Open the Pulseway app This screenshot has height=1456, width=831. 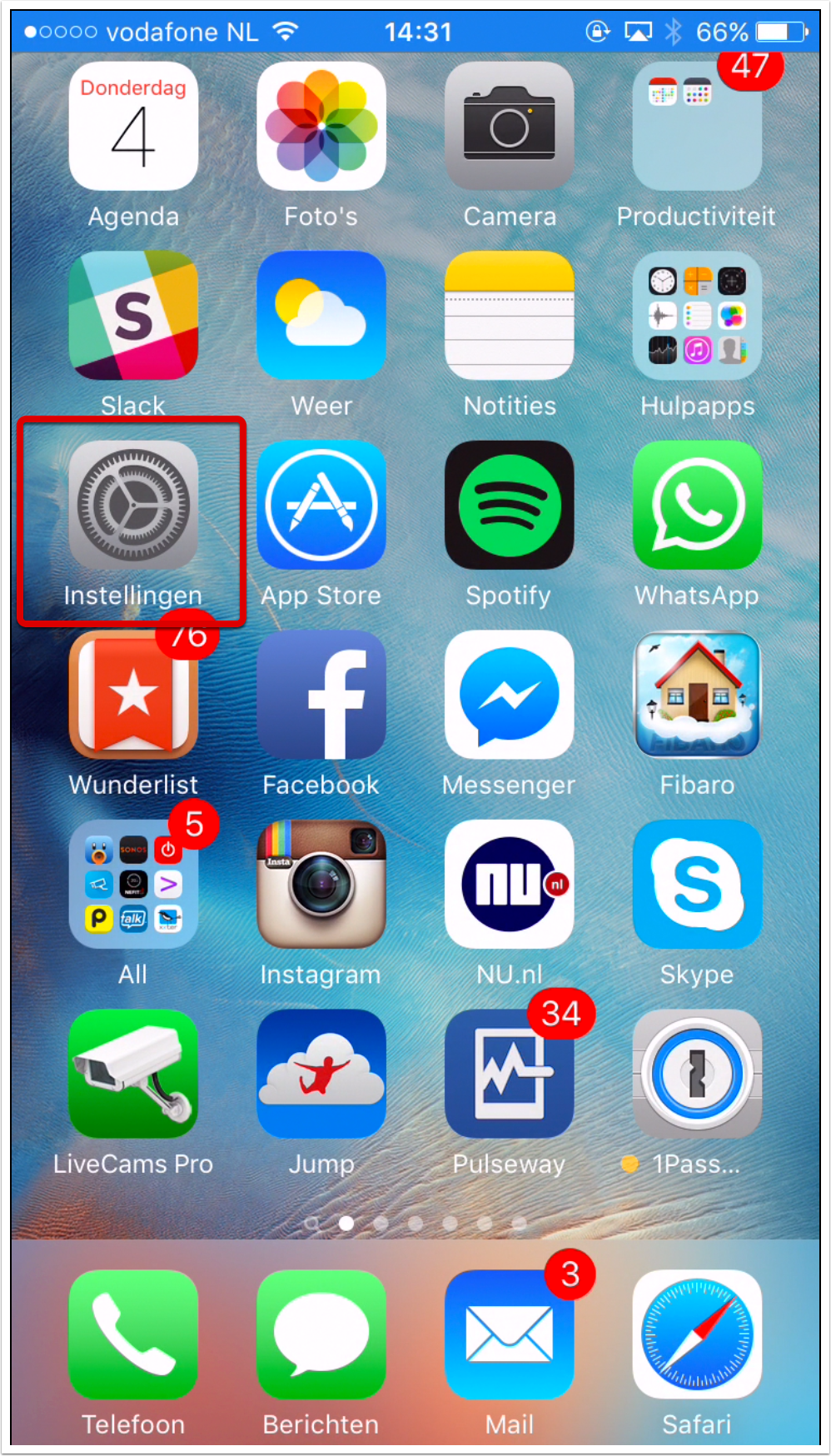pos(509,1074)
